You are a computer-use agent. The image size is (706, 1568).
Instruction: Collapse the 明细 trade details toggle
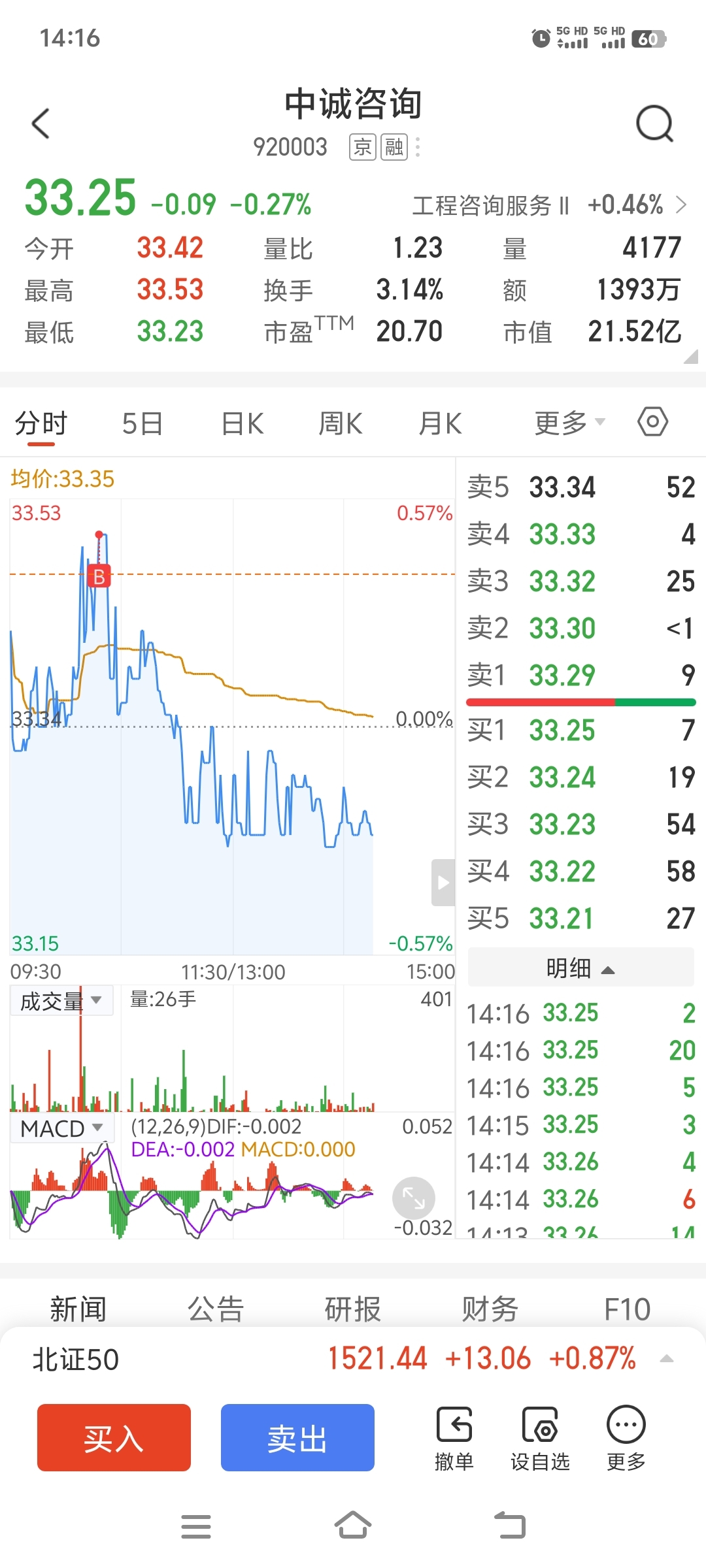pyautogui.click(x=580, y=968)
